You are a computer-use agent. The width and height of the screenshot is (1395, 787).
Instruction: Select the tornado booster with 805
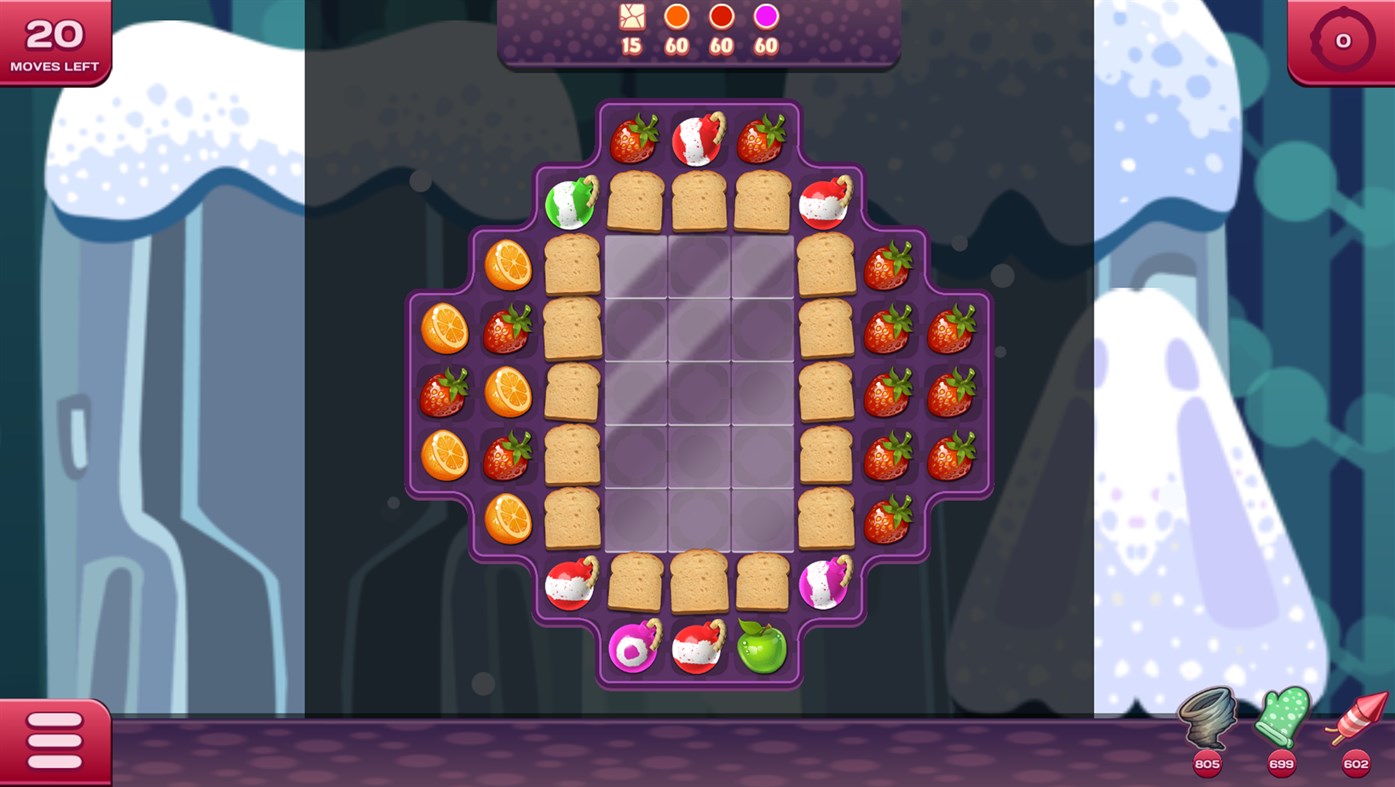pos(1207,718)
